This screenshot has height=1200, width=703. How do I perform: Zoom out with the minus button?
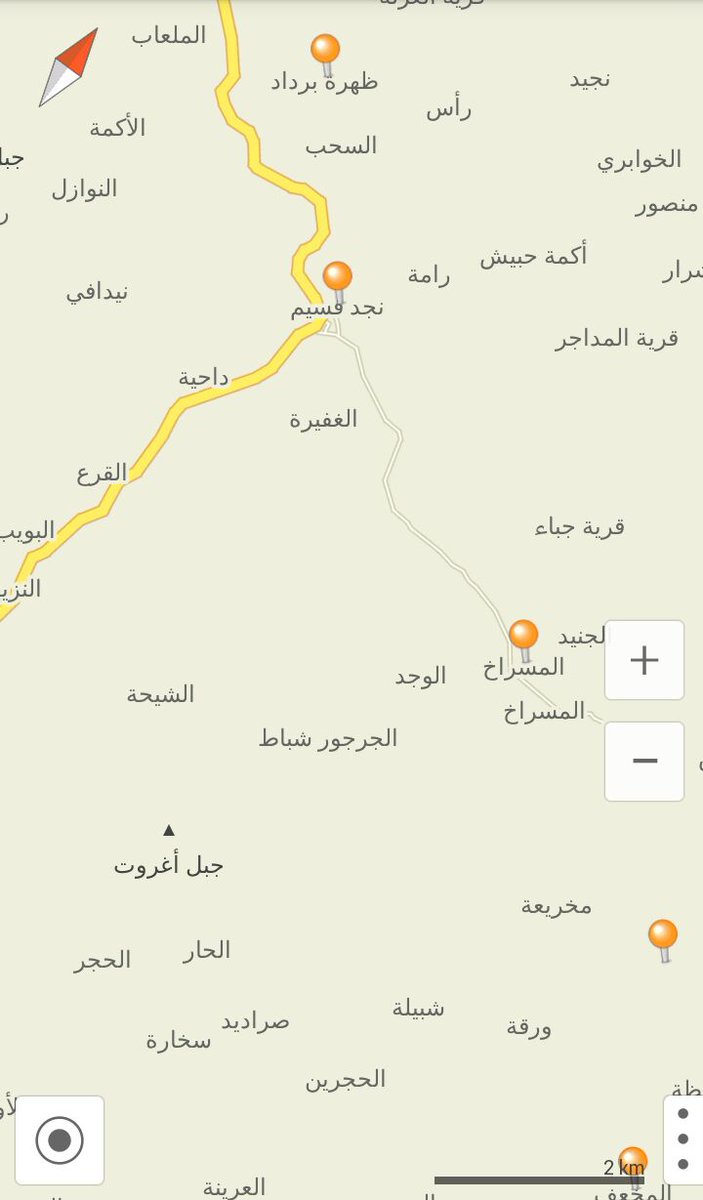(644, 761)
